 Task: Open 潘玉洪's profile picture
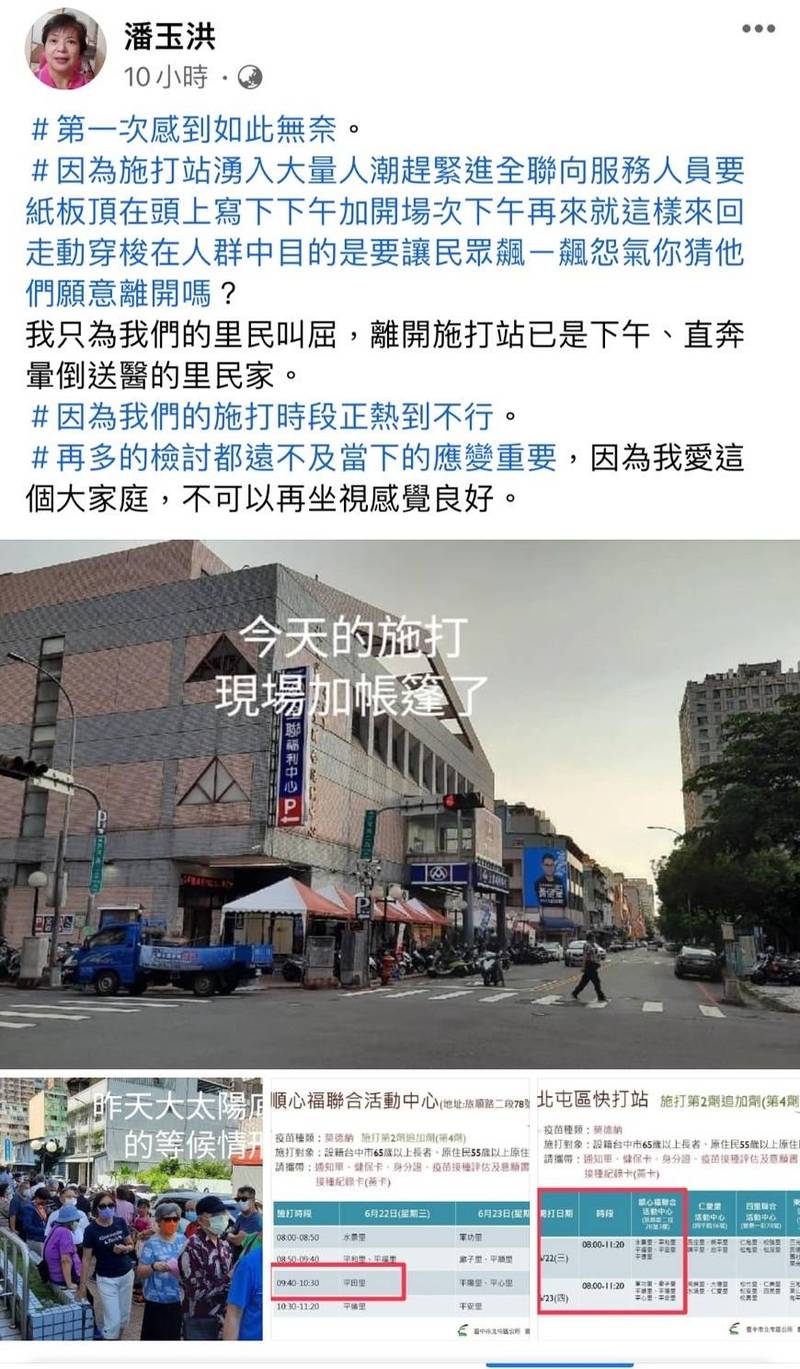(65, 50)
